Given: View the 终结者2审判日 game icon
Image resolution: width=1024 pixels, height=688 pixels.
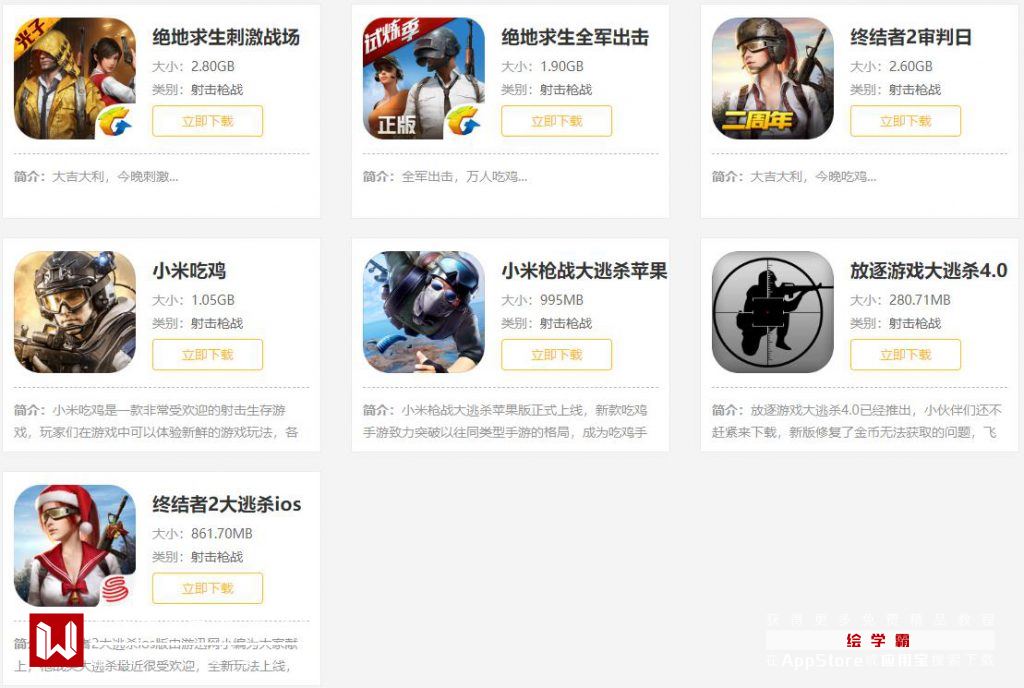Looking at the screenshot, I should 773,78.
